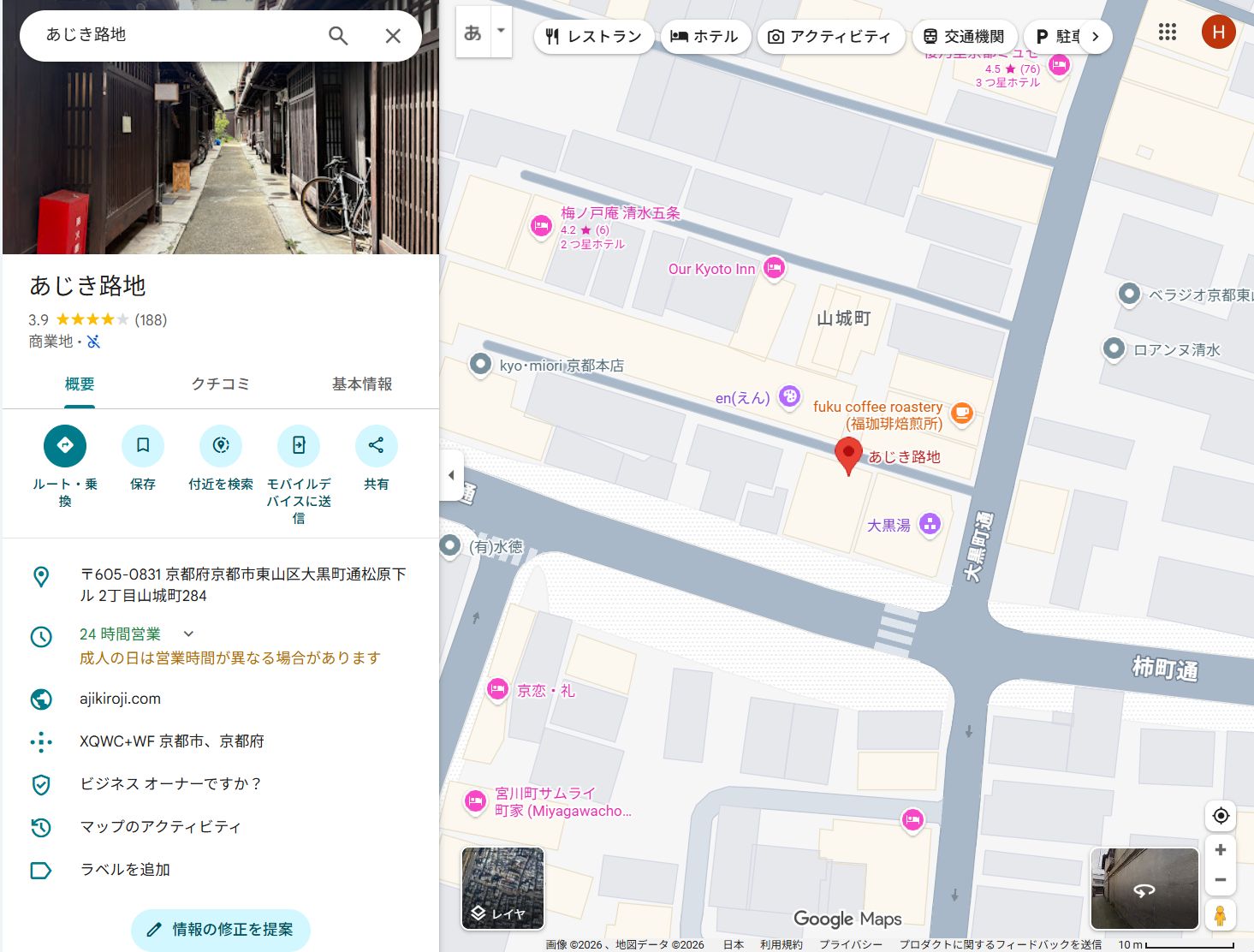1254x952 pixels.
Task: Share this place via 共有
Action: (x=376, y=446)
